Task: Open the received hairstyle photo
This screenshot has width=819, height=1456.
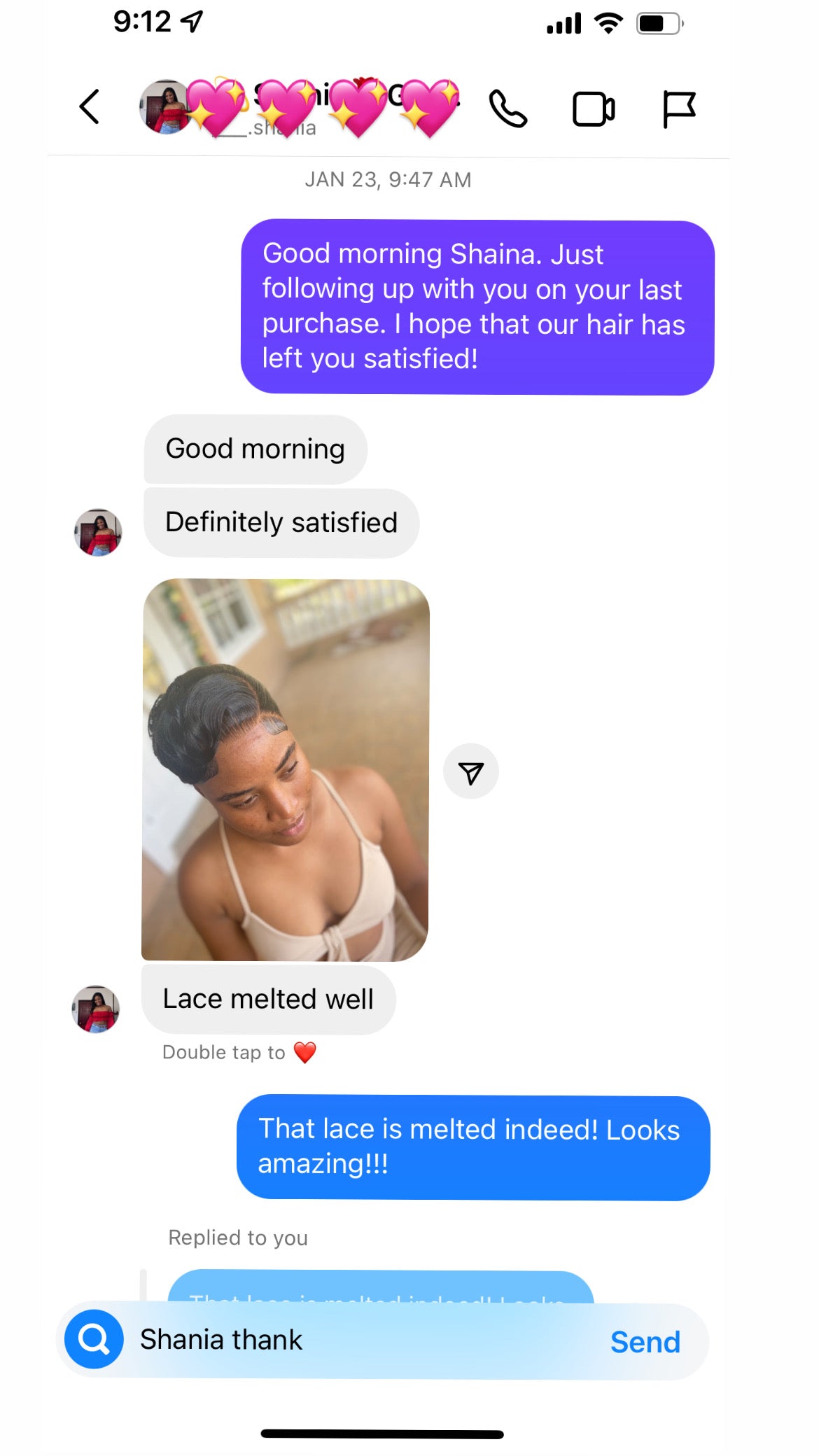Action: [286, 769]
